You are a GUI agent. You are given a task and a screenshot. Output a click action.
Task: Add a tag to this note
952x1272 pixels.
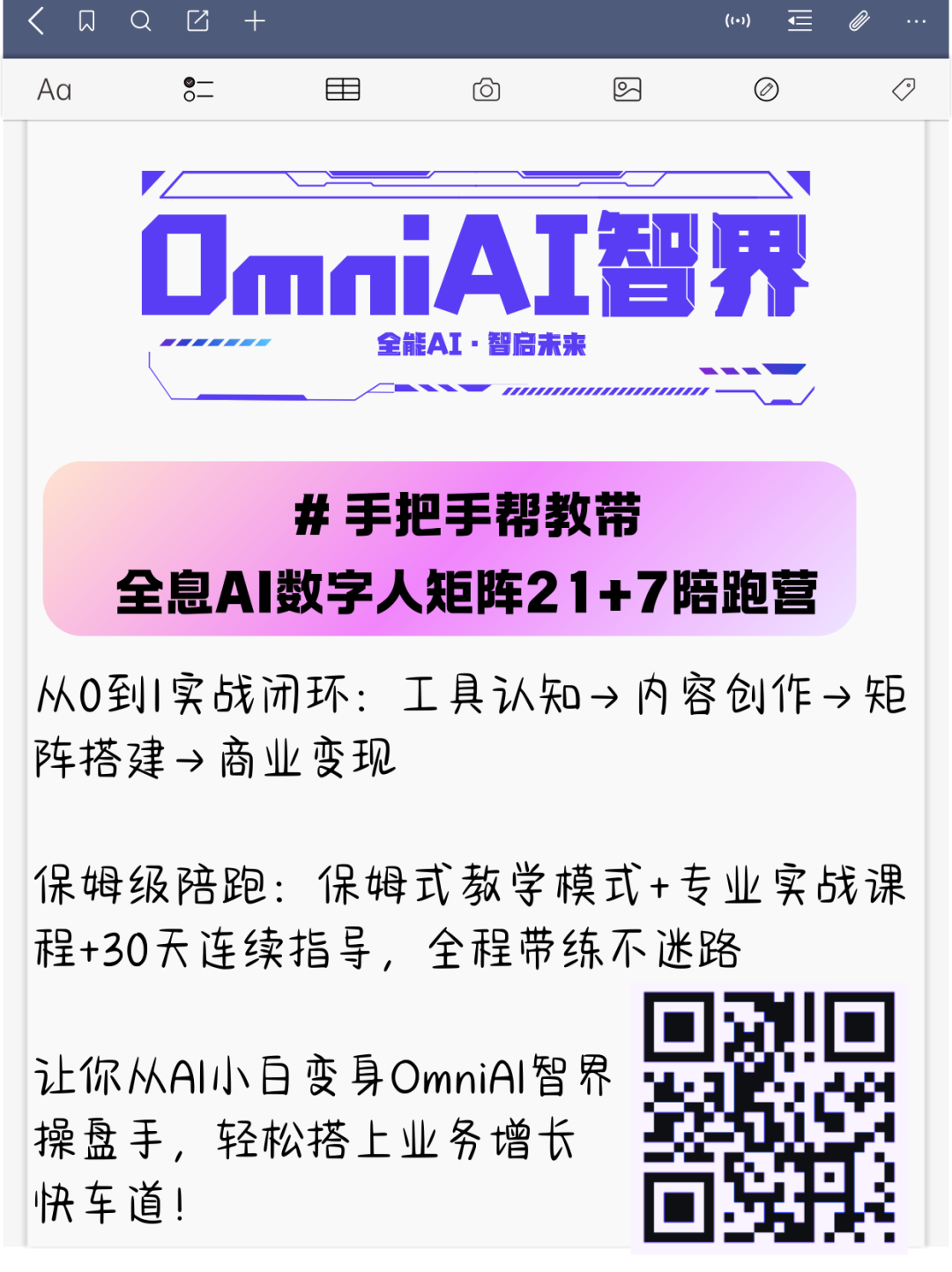coord(904,90)
